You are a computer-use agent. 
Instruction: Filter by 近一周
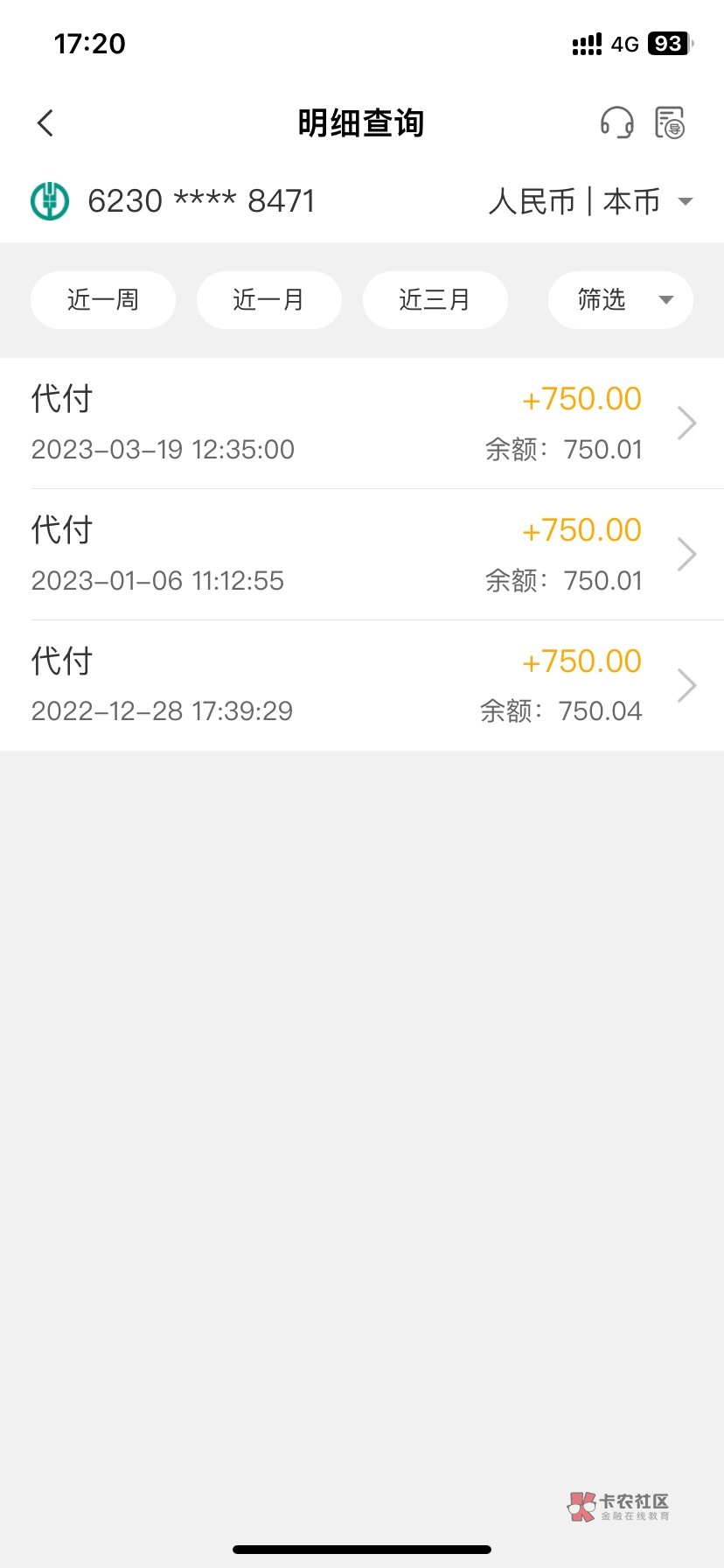103,300
